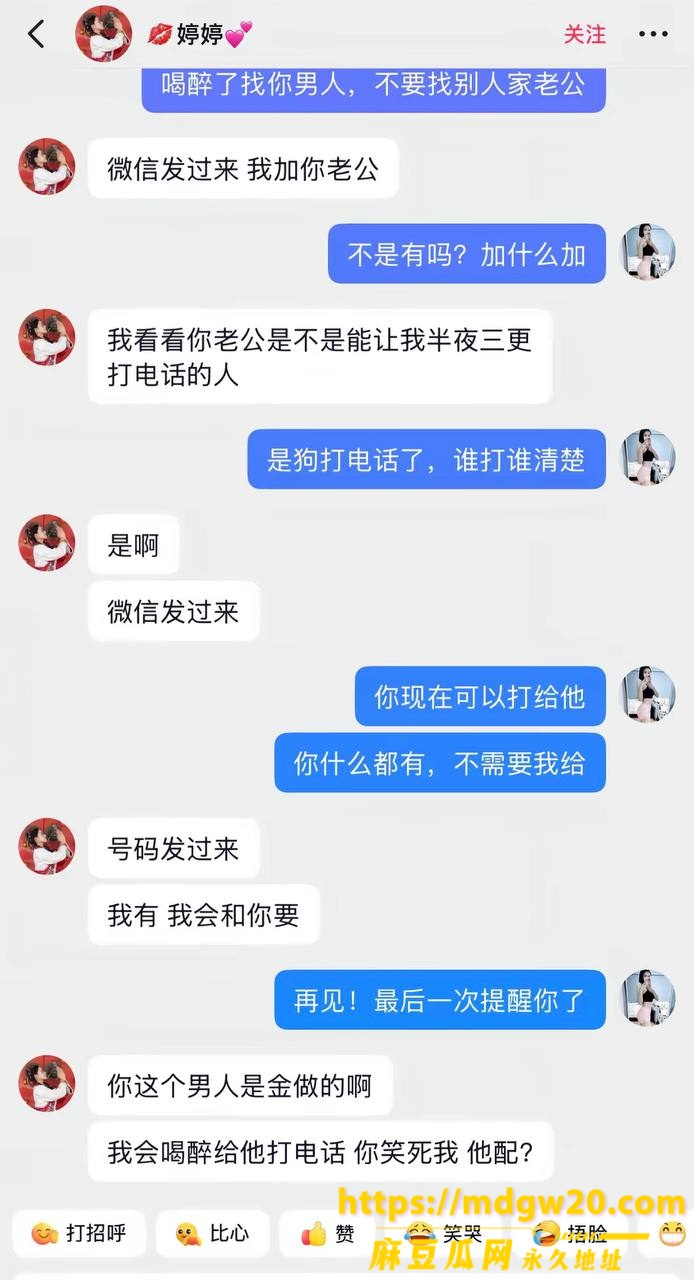Send the 赞 thumbs-up reaction

[x=328, y=1234]
